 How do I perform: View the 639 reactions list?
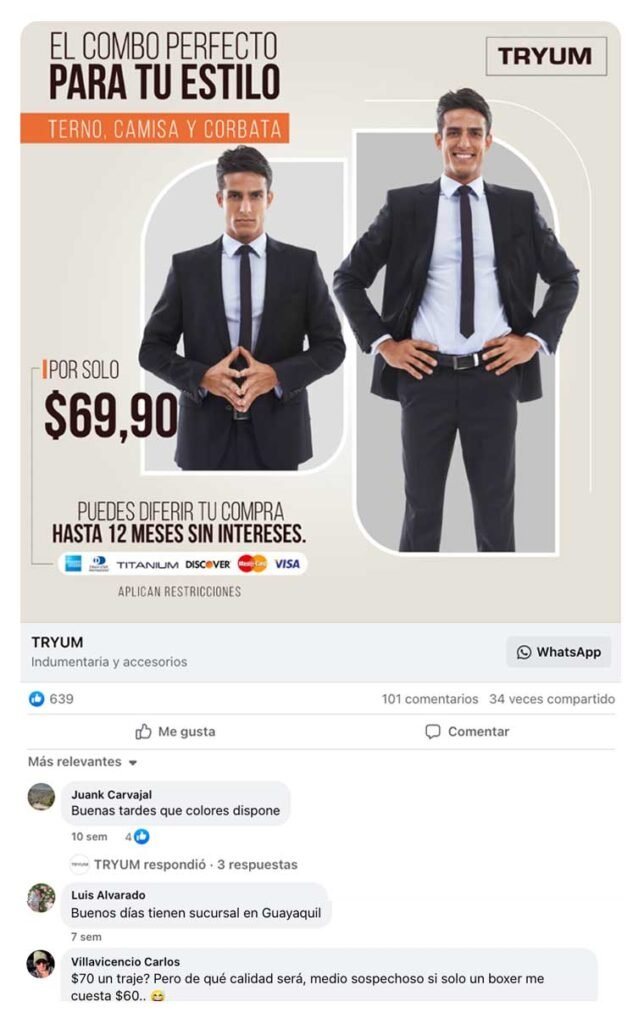(52, 699)
